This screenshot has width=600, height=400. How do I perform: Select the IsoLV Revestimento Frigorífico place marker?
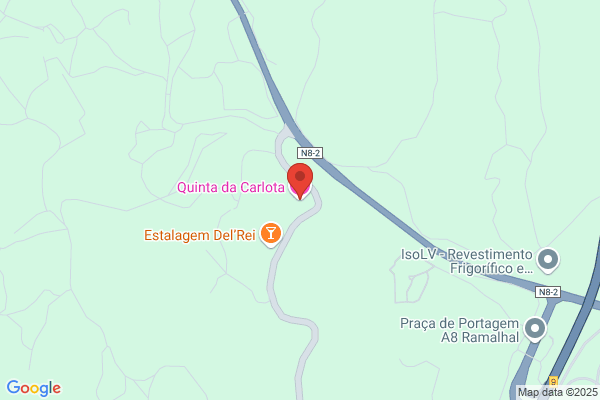pos(548,262)
